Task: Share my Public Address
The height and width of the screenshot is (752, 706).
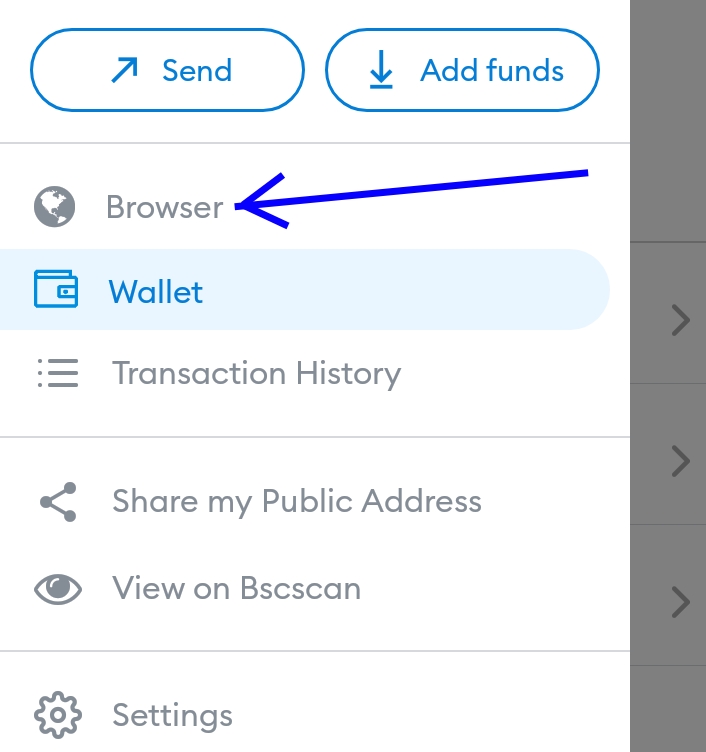Action: pos(296,501)
